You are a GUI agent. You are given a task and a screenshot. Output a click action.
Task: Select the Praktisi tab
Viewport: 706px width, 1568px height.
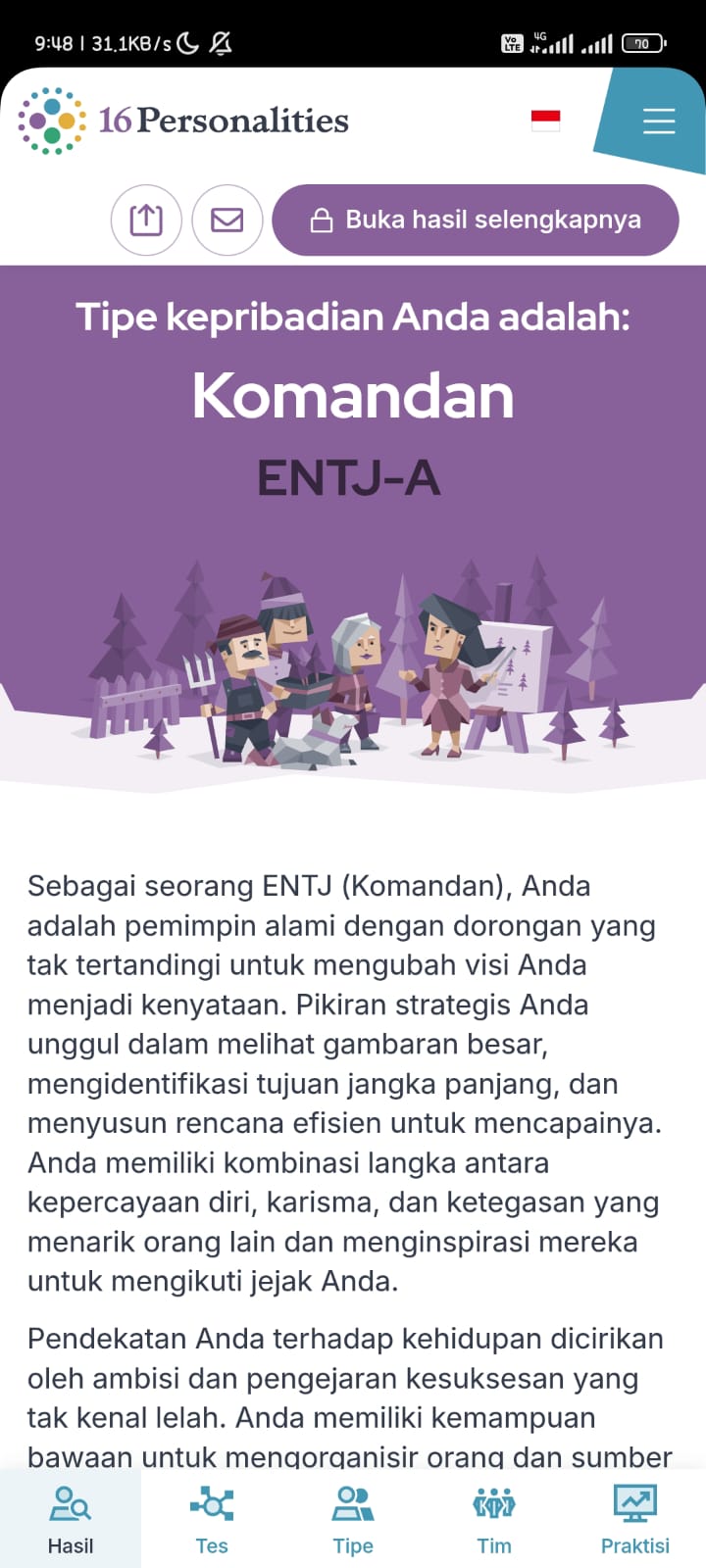point(634,1520)
